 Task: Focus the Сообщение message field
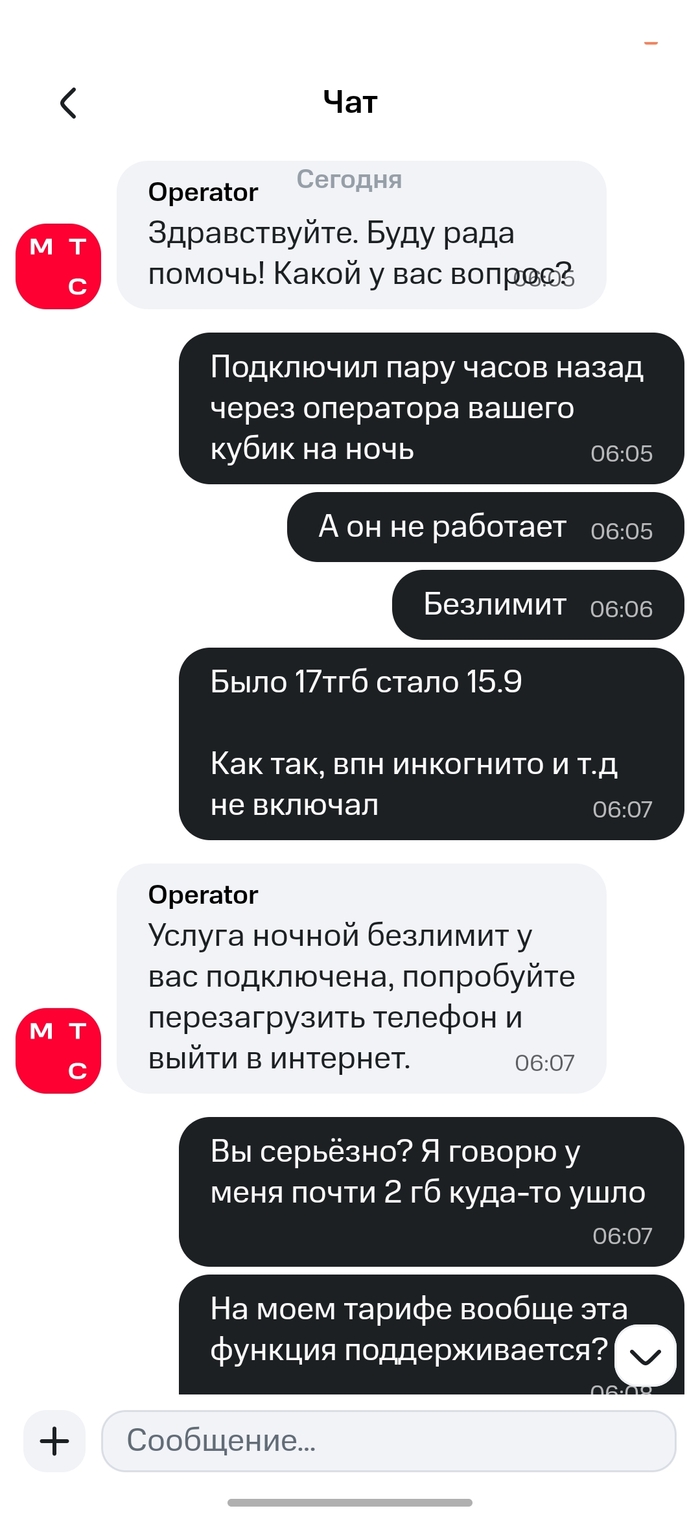388,1441
